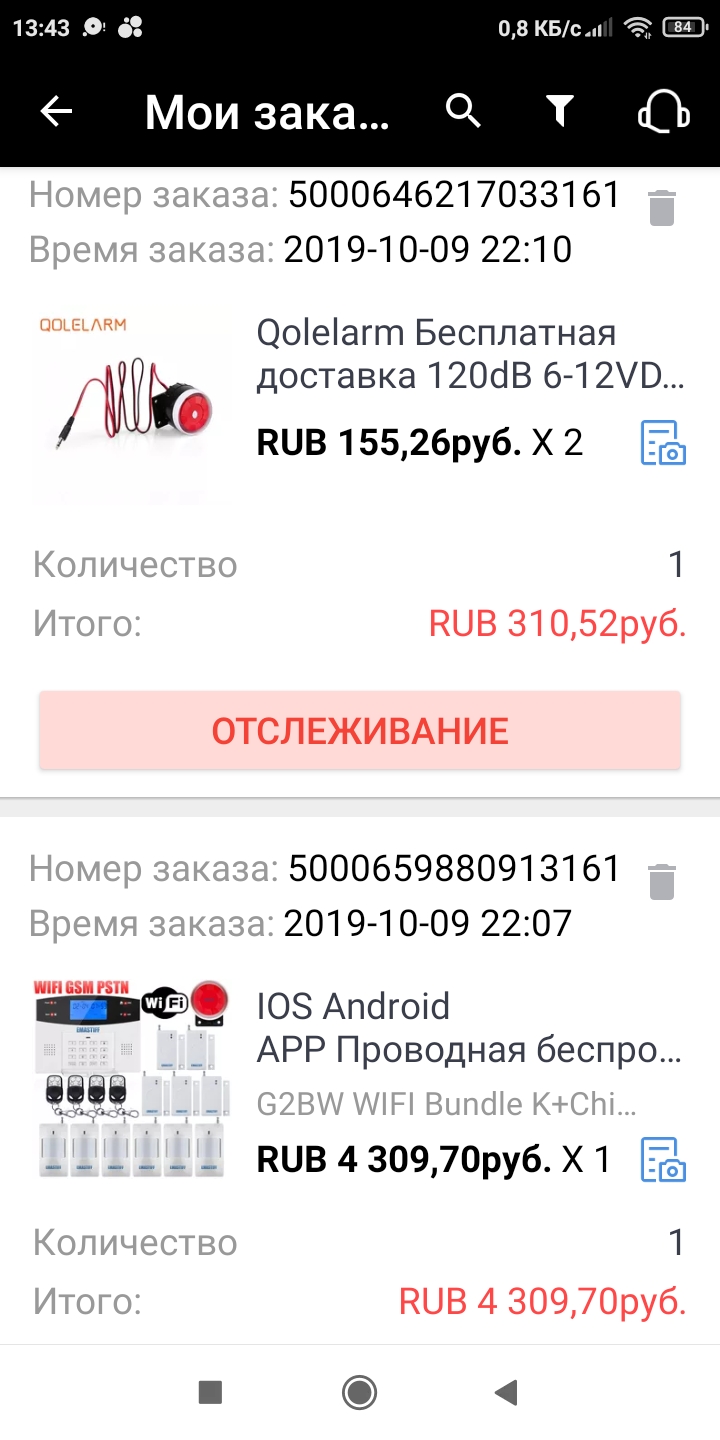The image size is (720, 1440).
Task: Delete order 5000659880913161
Action: [662, 881]
